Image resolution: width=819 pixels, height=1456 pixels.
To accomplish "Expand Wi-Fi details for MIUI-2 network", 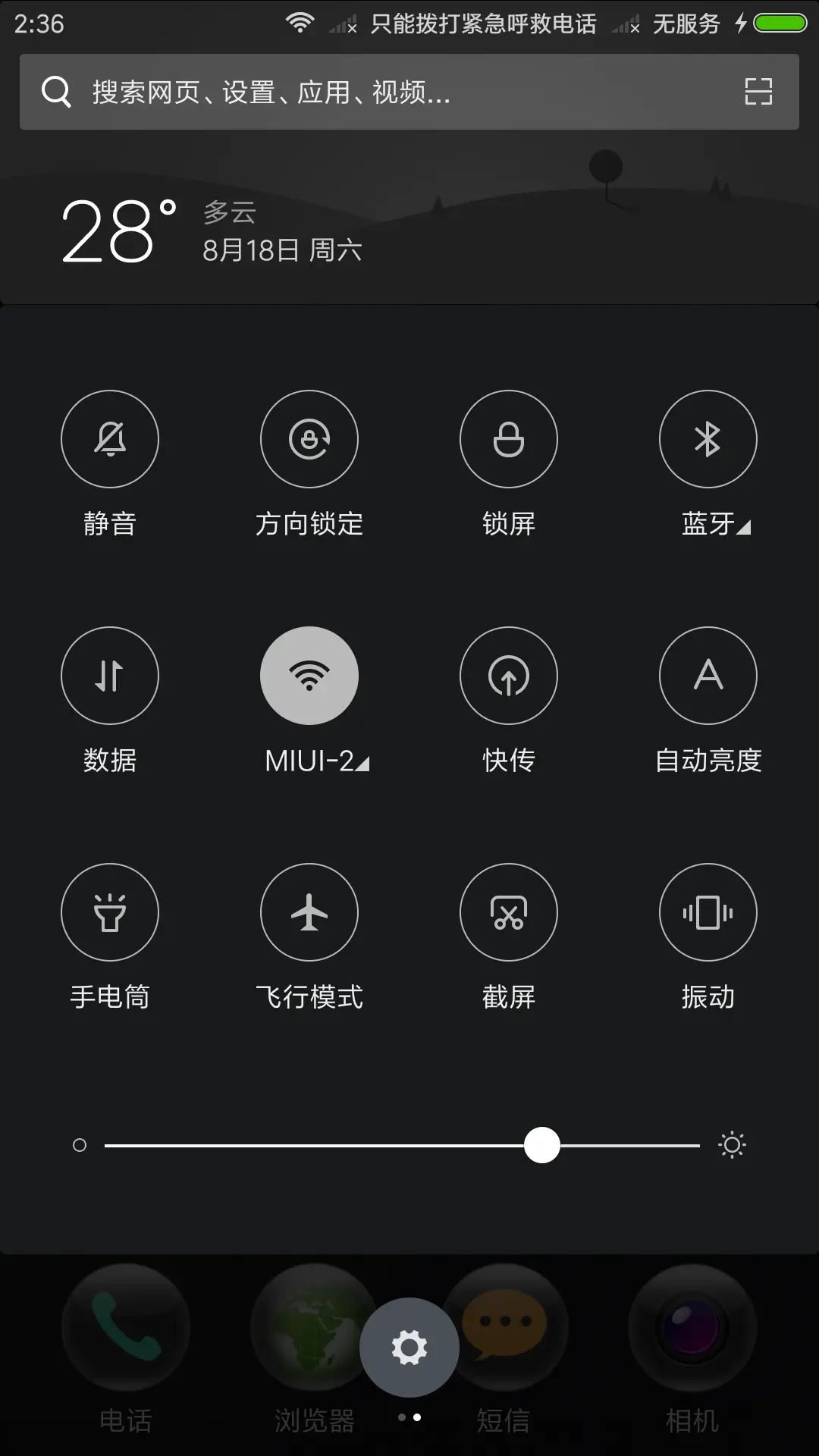I will click(362, 764).
